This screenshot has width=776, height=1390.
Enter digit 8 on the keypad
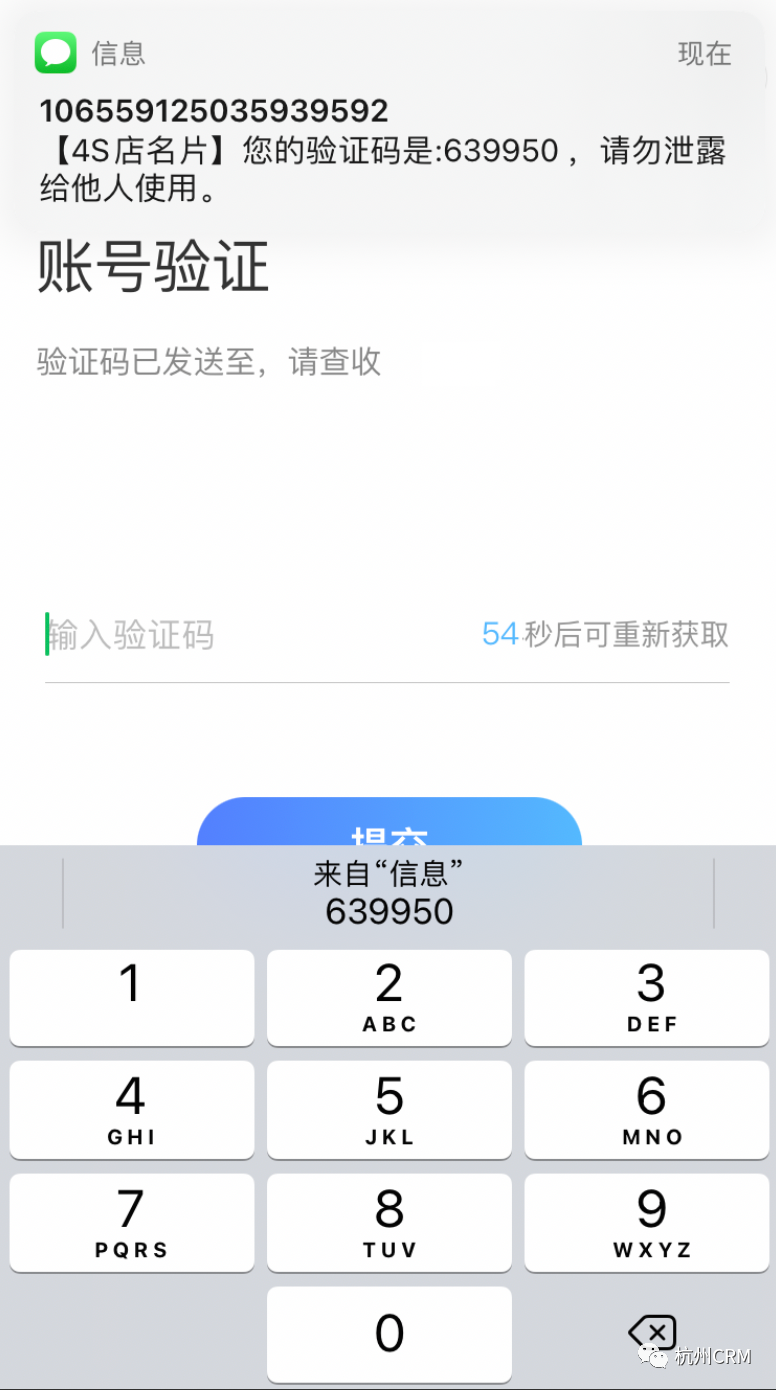click(389, 1222)
